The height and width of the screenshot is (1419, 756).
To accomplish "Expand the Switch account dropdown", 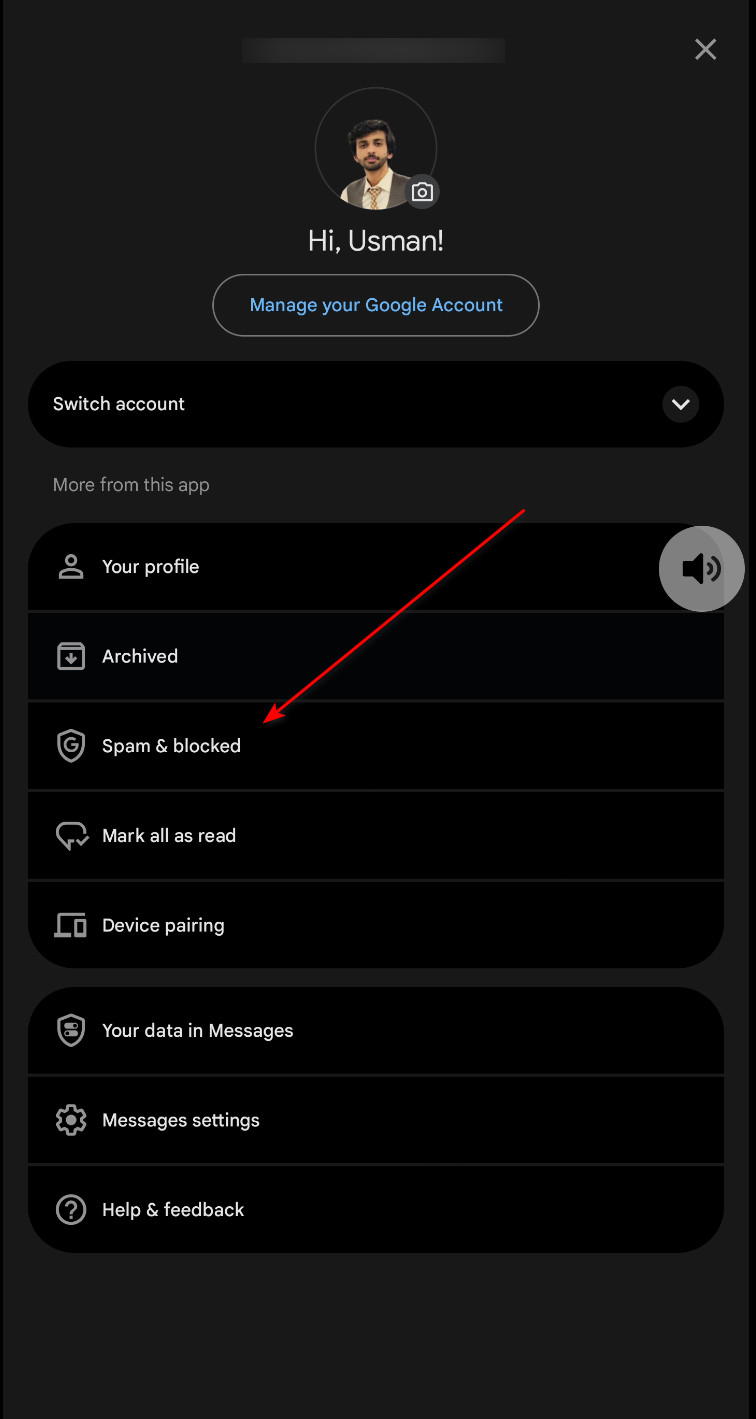I will pyautogui.click(x=681, y=404).
